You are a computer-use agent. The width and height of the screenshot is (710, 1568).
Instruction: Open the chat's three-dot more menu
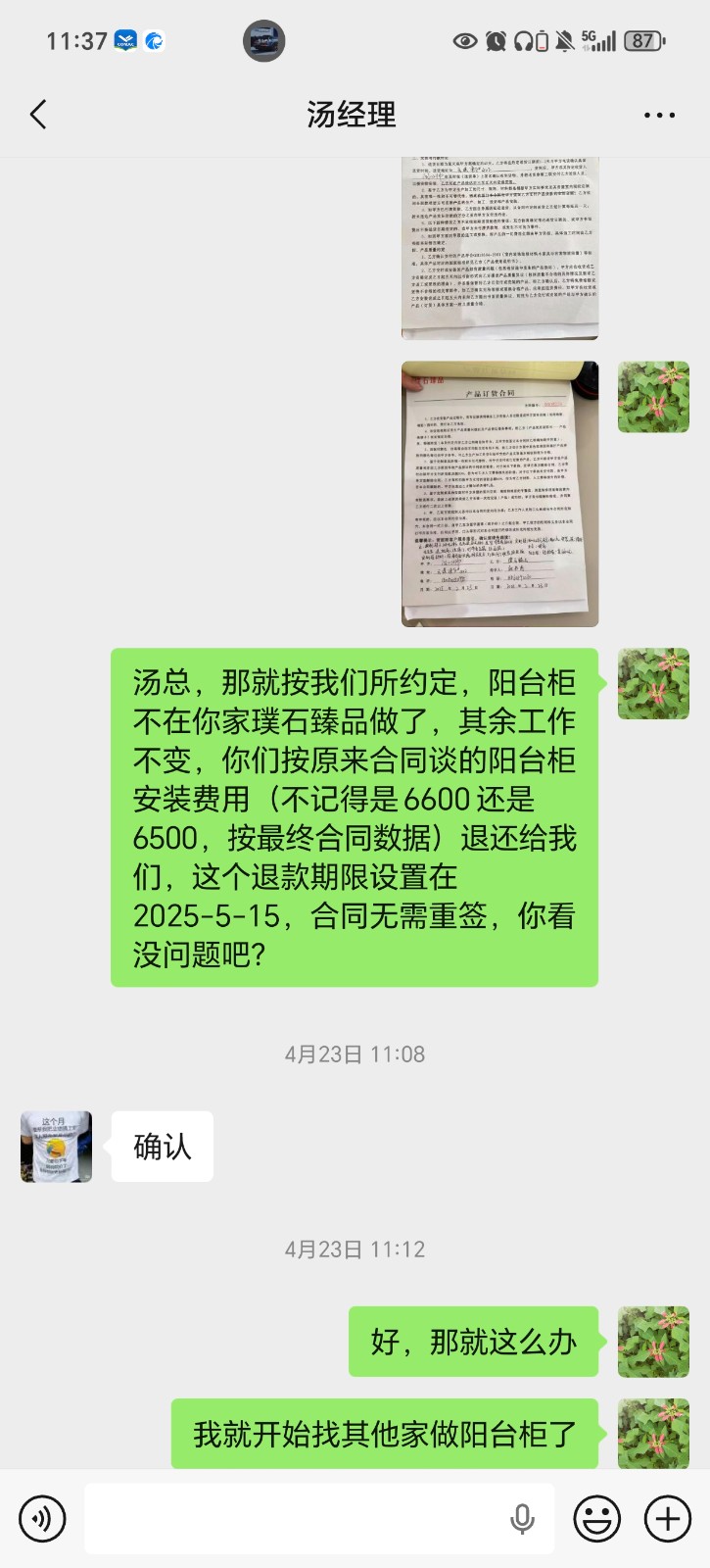[x=659, y=115]
